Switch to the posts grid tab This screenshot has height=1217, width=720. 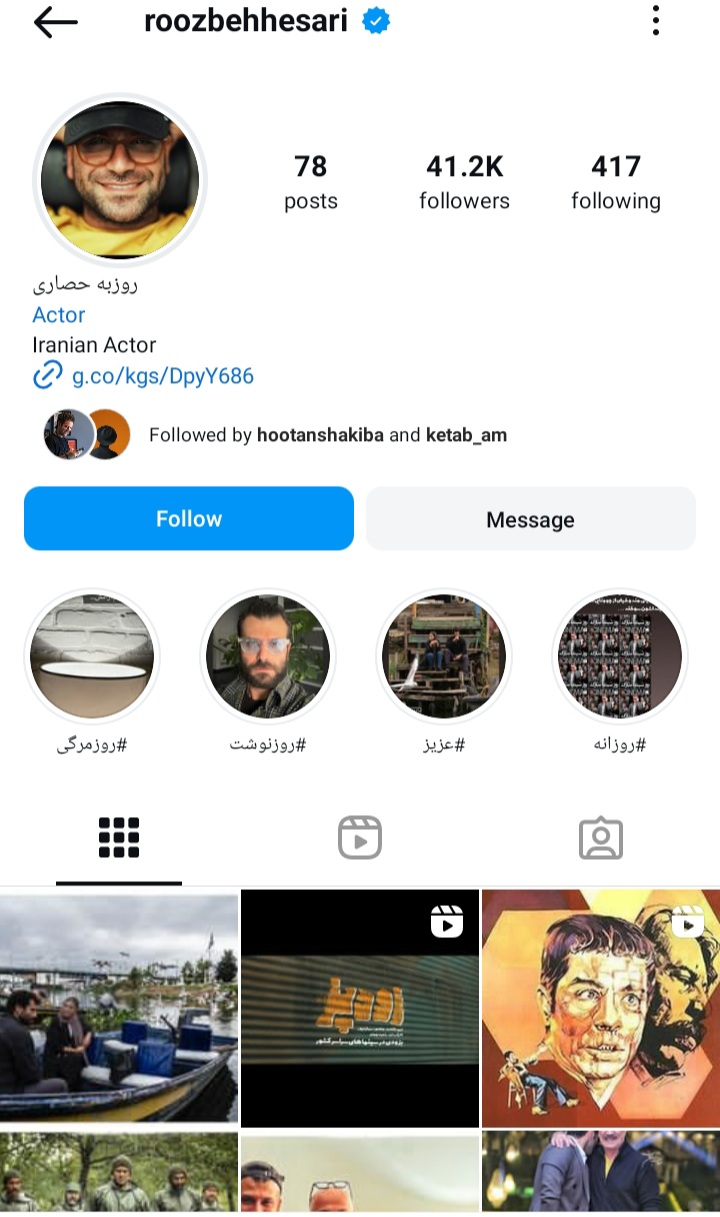tap(119, 838)
